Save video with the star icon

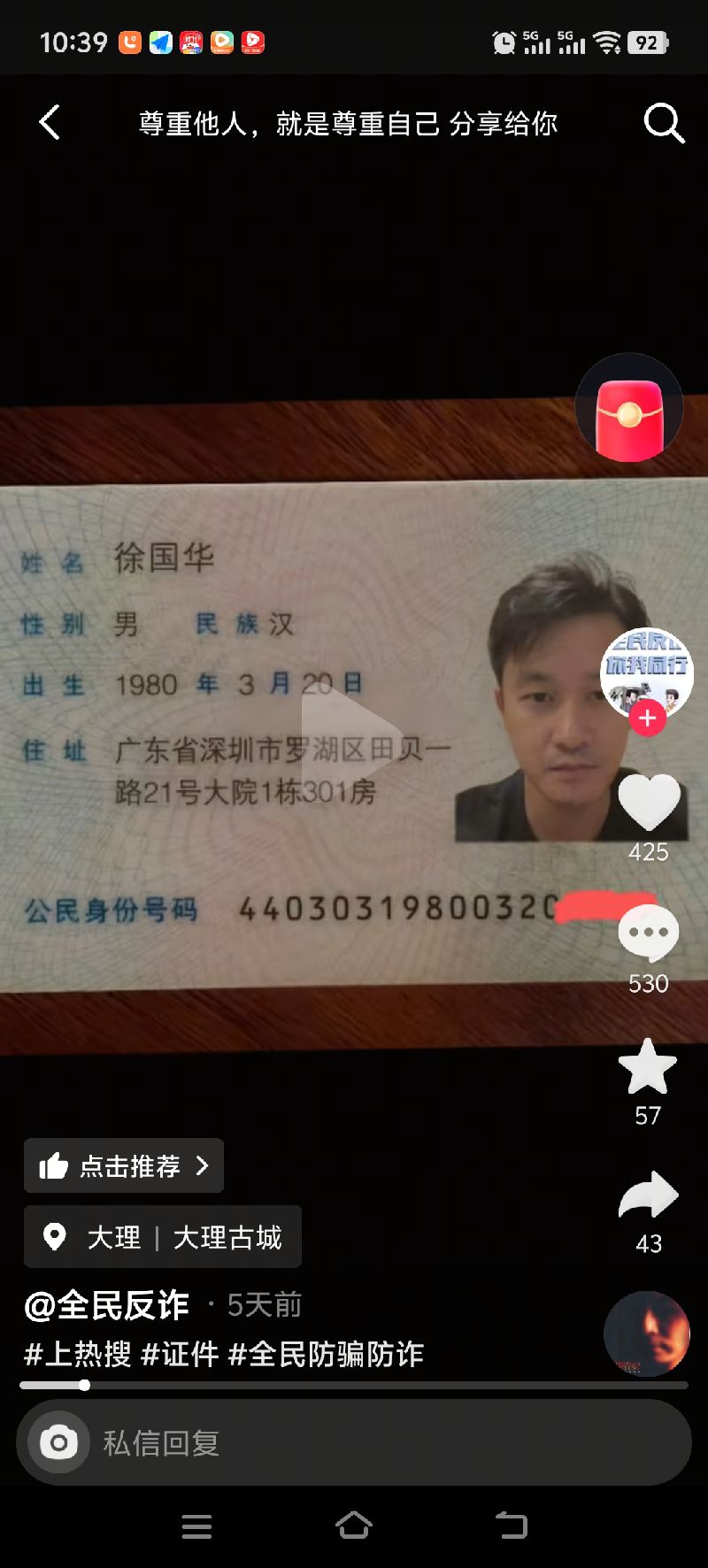pyautogui.click(x=648, y=1066)
